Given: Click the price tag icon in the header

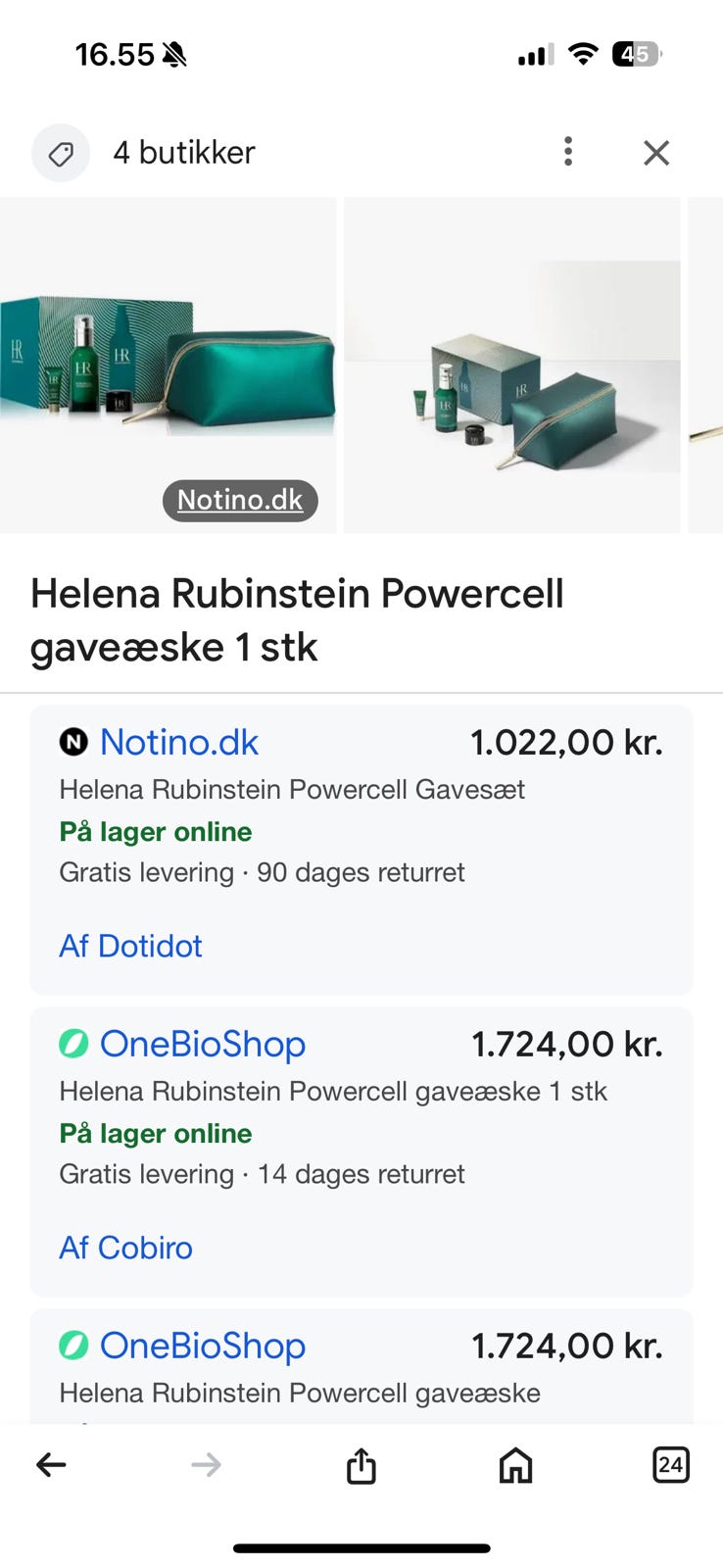Looking at the screenshot, I should click(61, 152).
